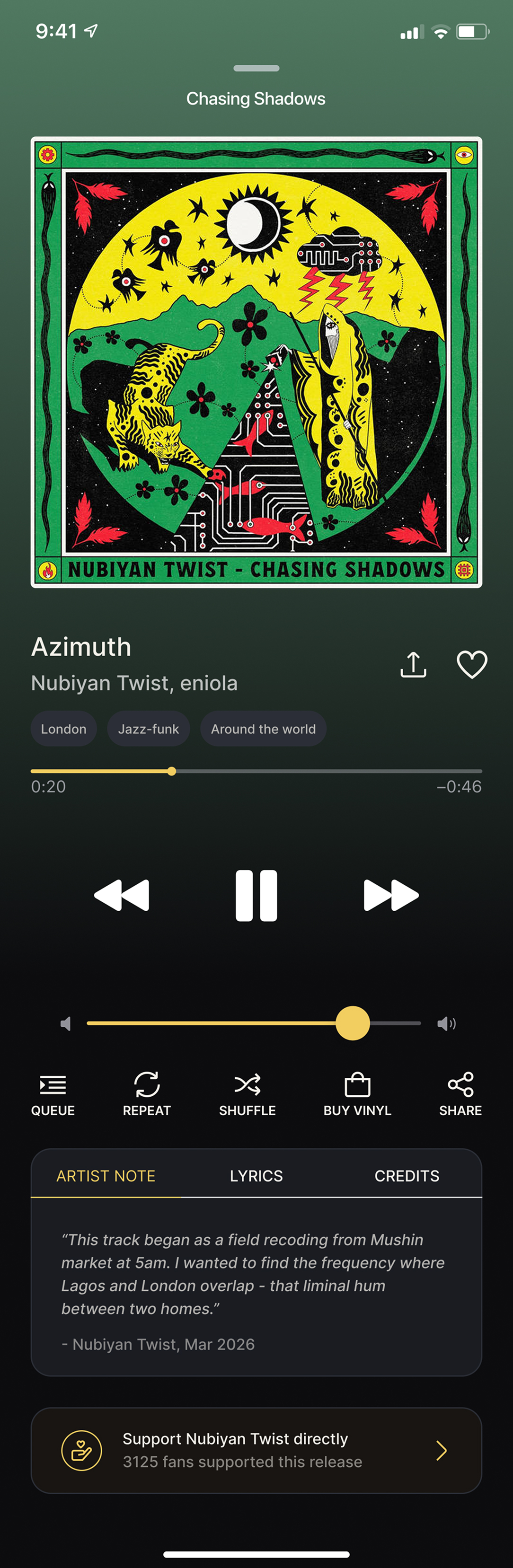Pause the current track

(x=256, y=895)
